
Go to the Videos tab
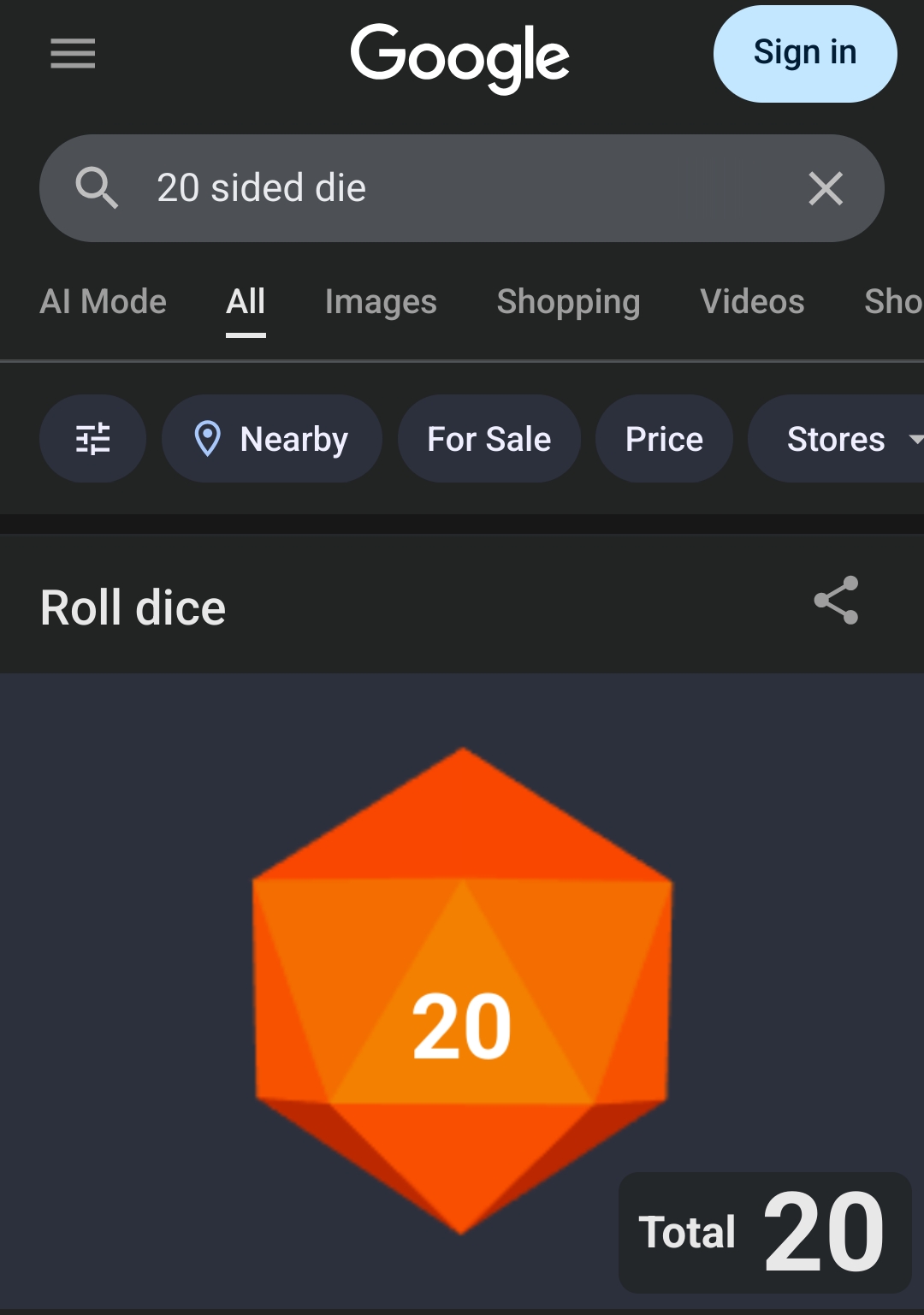click(752, 302)
